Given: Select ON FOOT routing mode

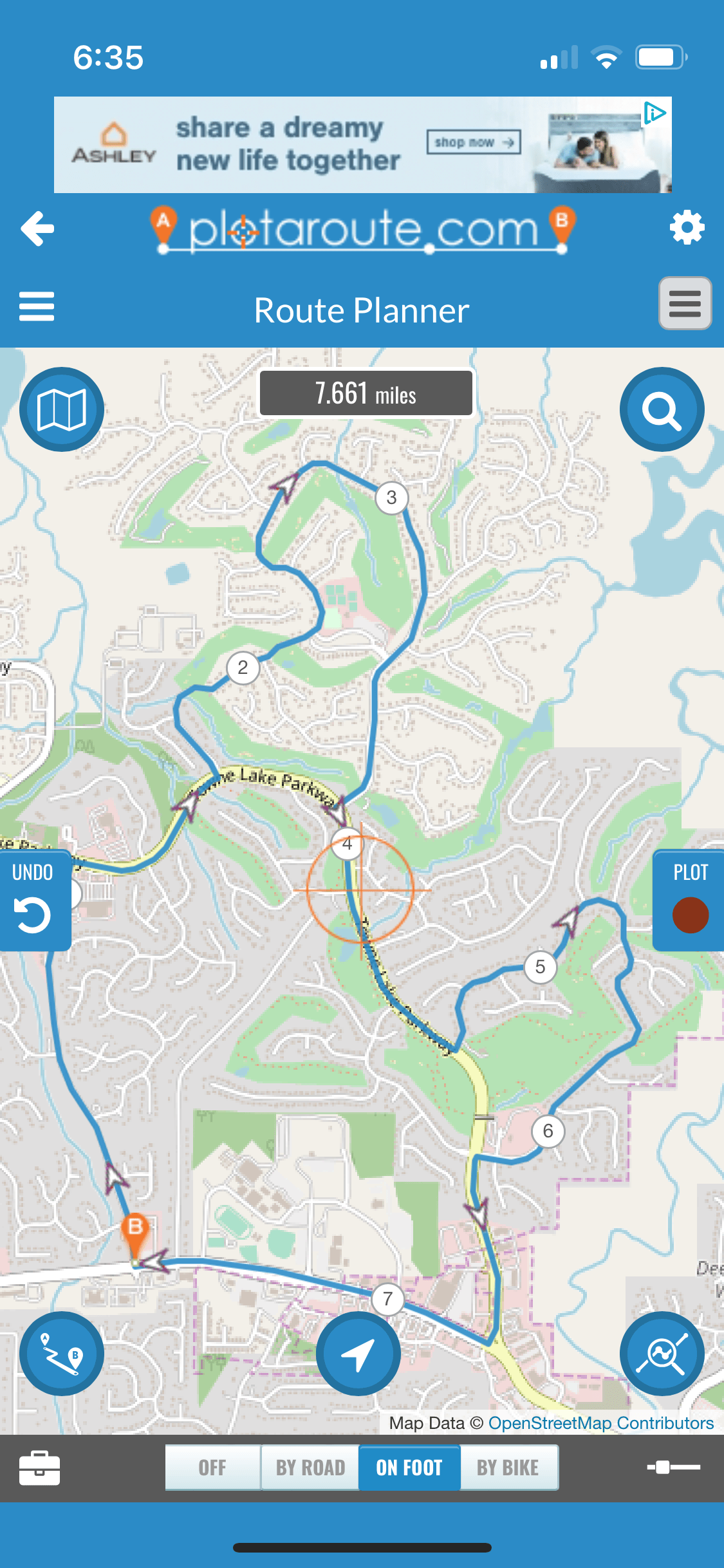Looking at the screenshot, I should pos(409,1468).
